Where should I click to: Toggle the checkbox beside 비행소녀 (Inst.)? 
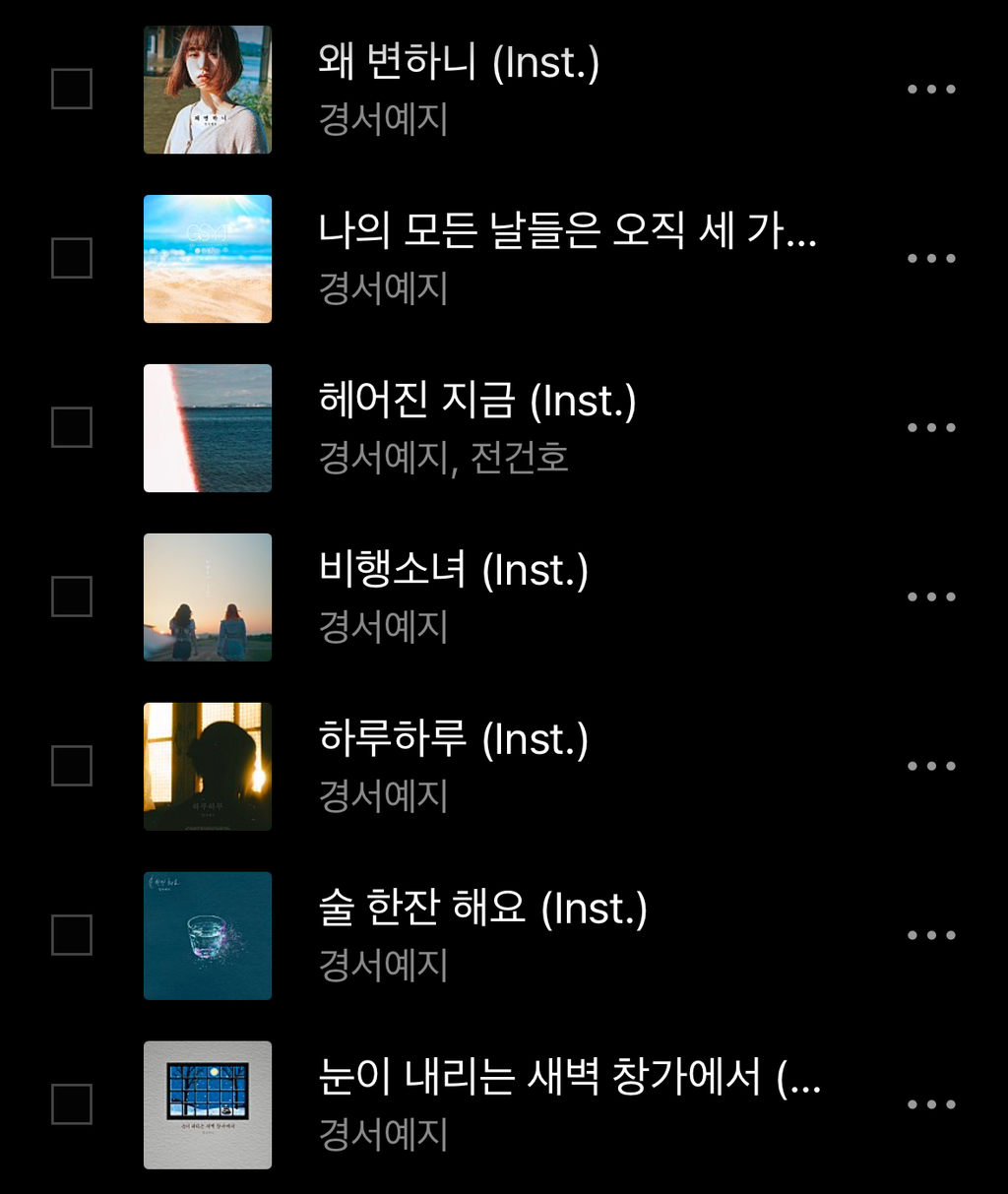[x=72, y=597]
